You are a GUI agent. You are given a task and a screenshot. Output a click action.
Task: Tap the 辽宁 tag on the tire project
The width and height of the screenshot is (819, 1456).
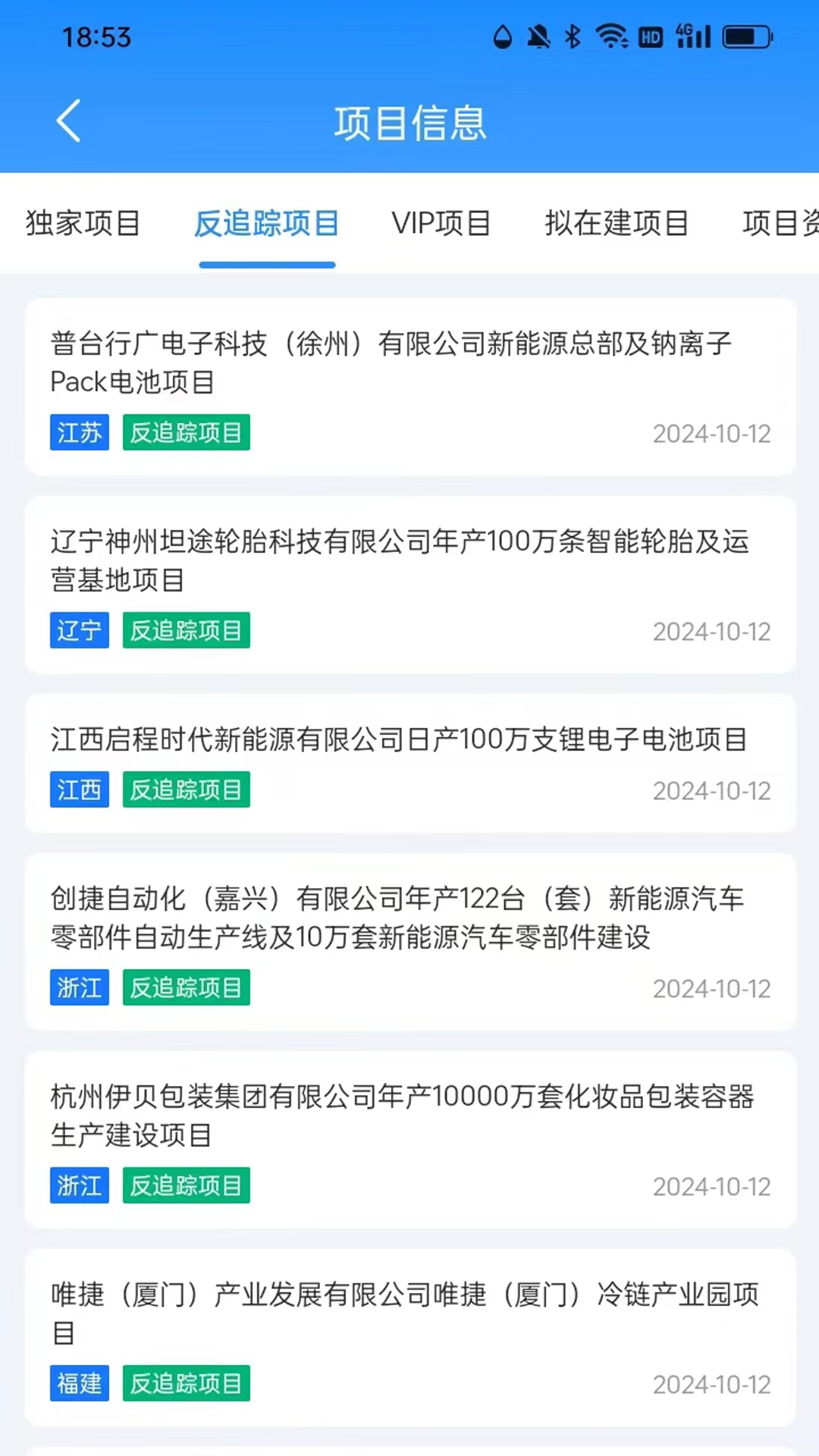79,630
